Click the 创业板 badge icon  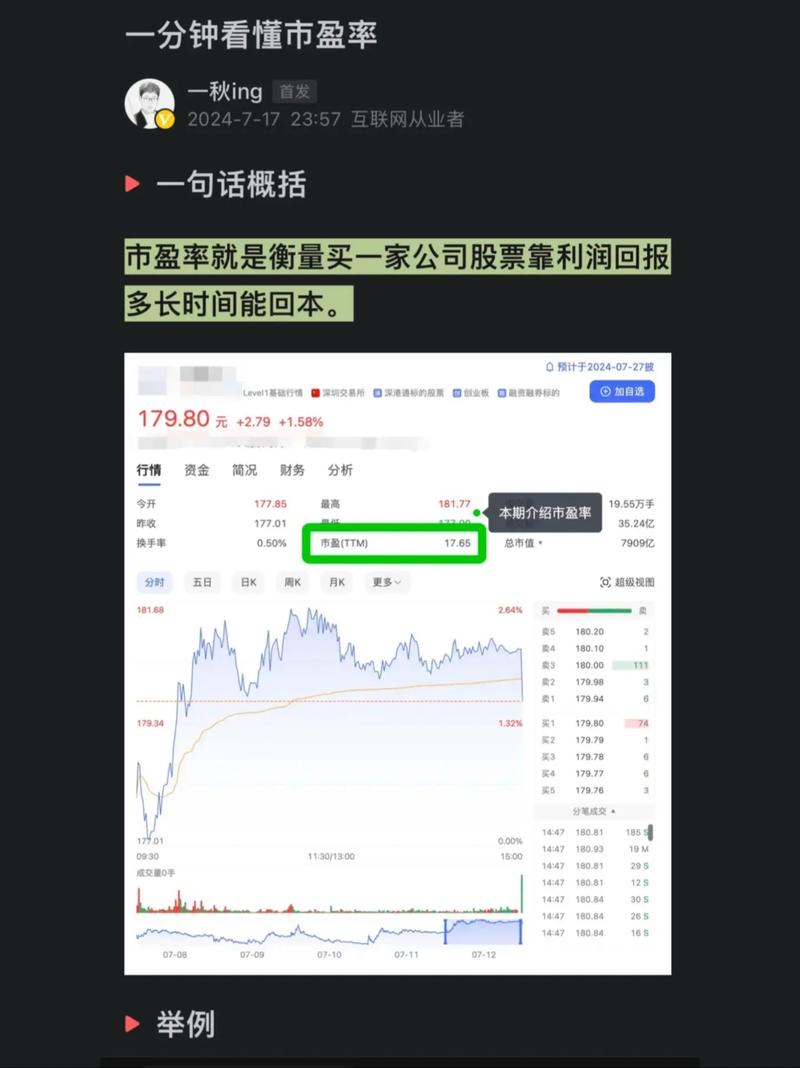456,388
